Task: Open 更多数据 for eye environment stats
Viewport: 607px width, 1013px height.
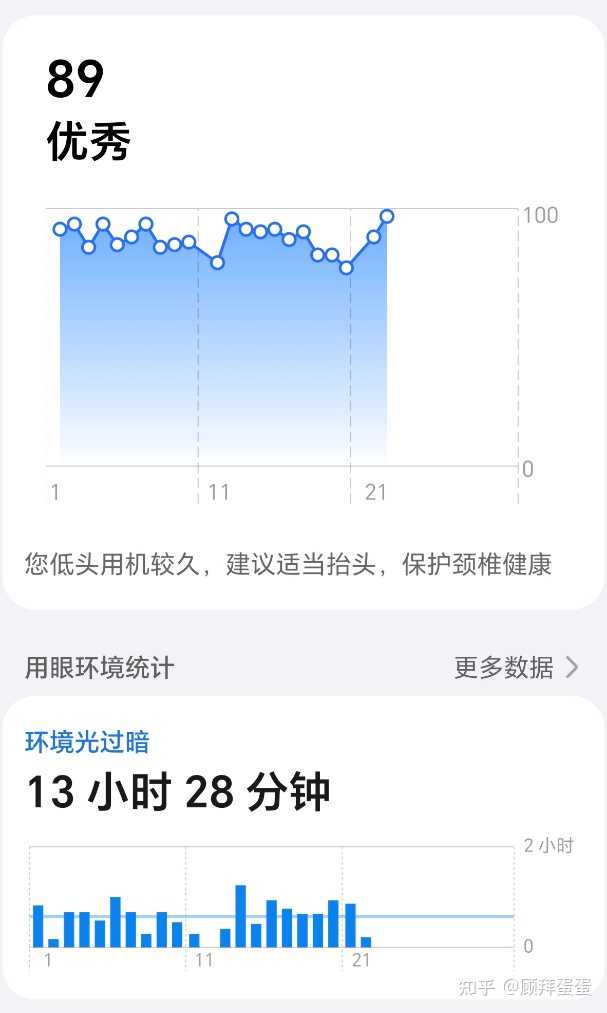Action: [515, 667]
